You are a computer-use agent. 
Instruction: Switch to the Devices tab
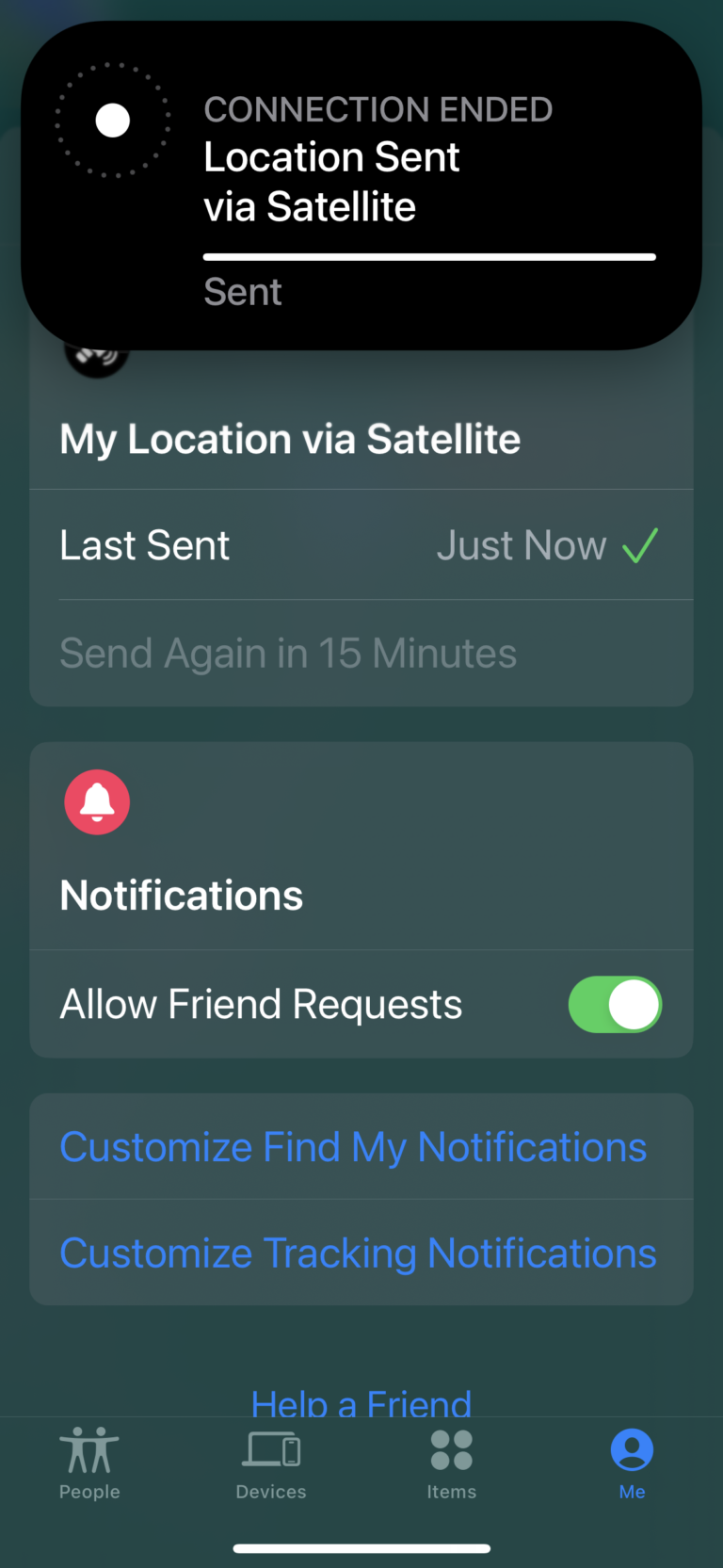pyautogui.click(x=271, y=1463)
